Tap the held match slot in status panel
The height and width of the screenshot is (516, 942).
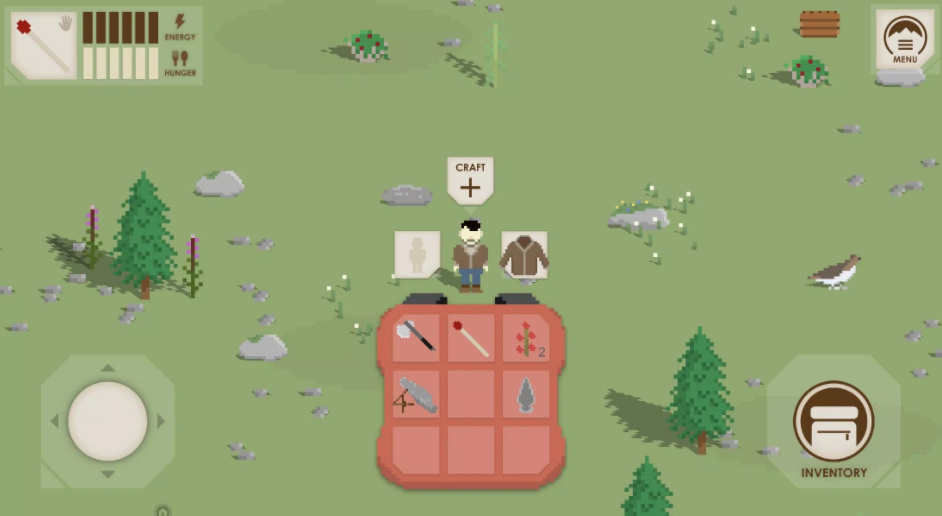[x=43, y=44]
